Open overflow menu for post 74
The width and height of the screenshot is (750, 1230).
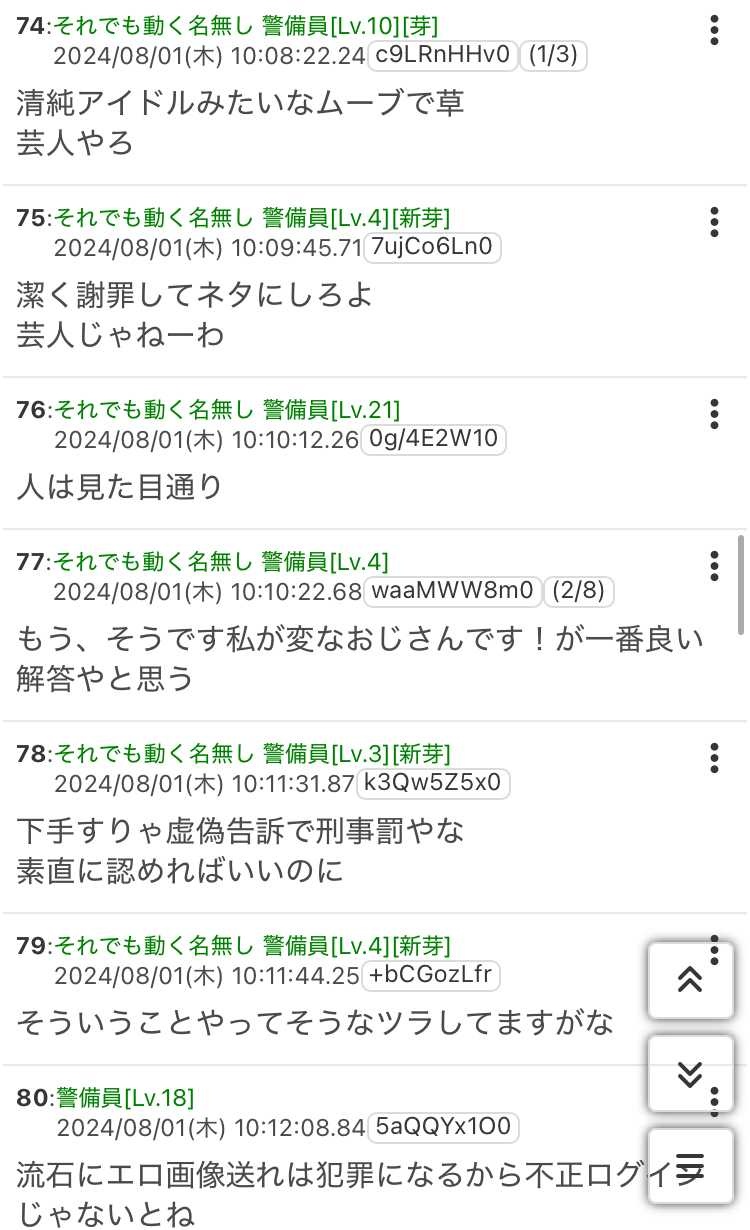click(x=714, y=30)
